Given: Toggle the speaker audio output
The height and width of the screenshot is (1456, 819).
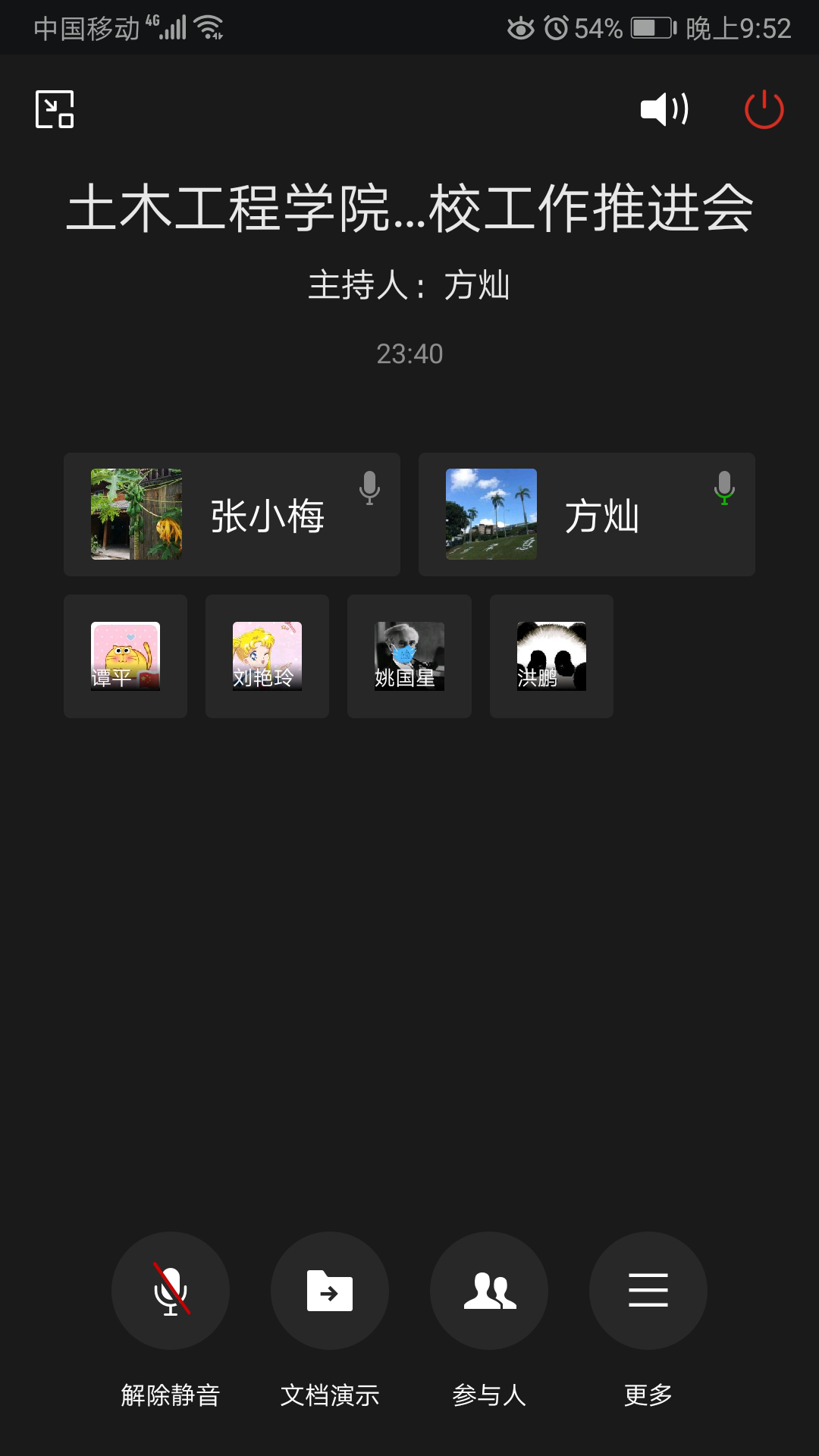Looking at the screenshot, I should point(664,109).
